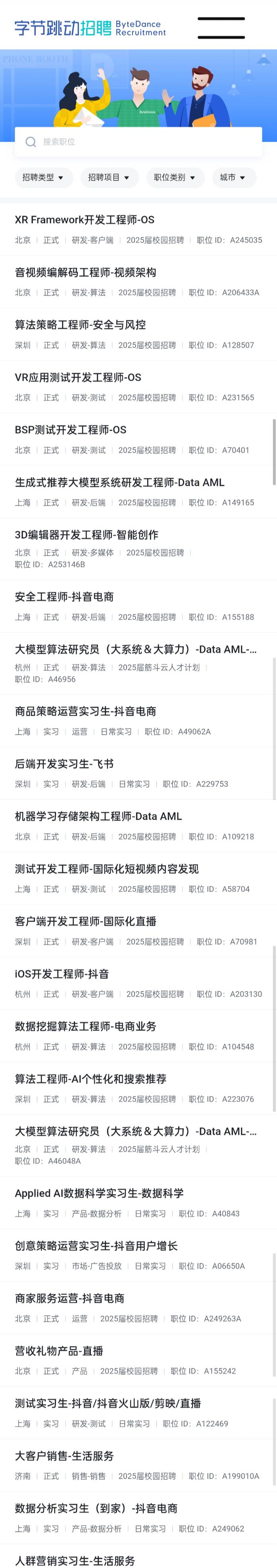
Task: Open the 职位类别 filter dropdown
Action: click(175, 178)
